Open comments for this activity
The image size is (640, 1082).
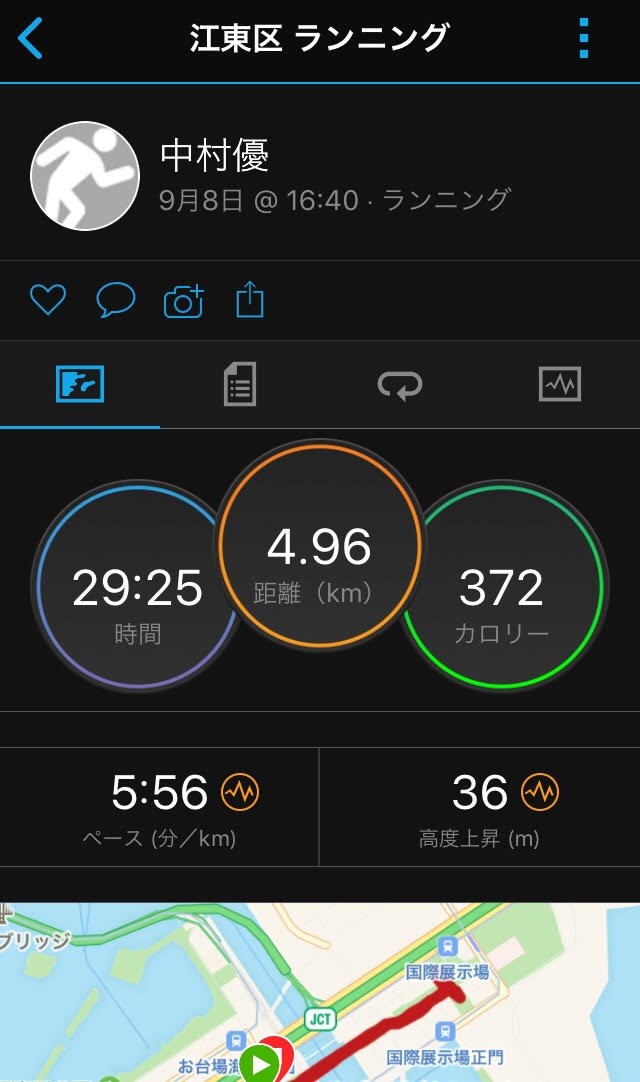[x=115, y=301]
